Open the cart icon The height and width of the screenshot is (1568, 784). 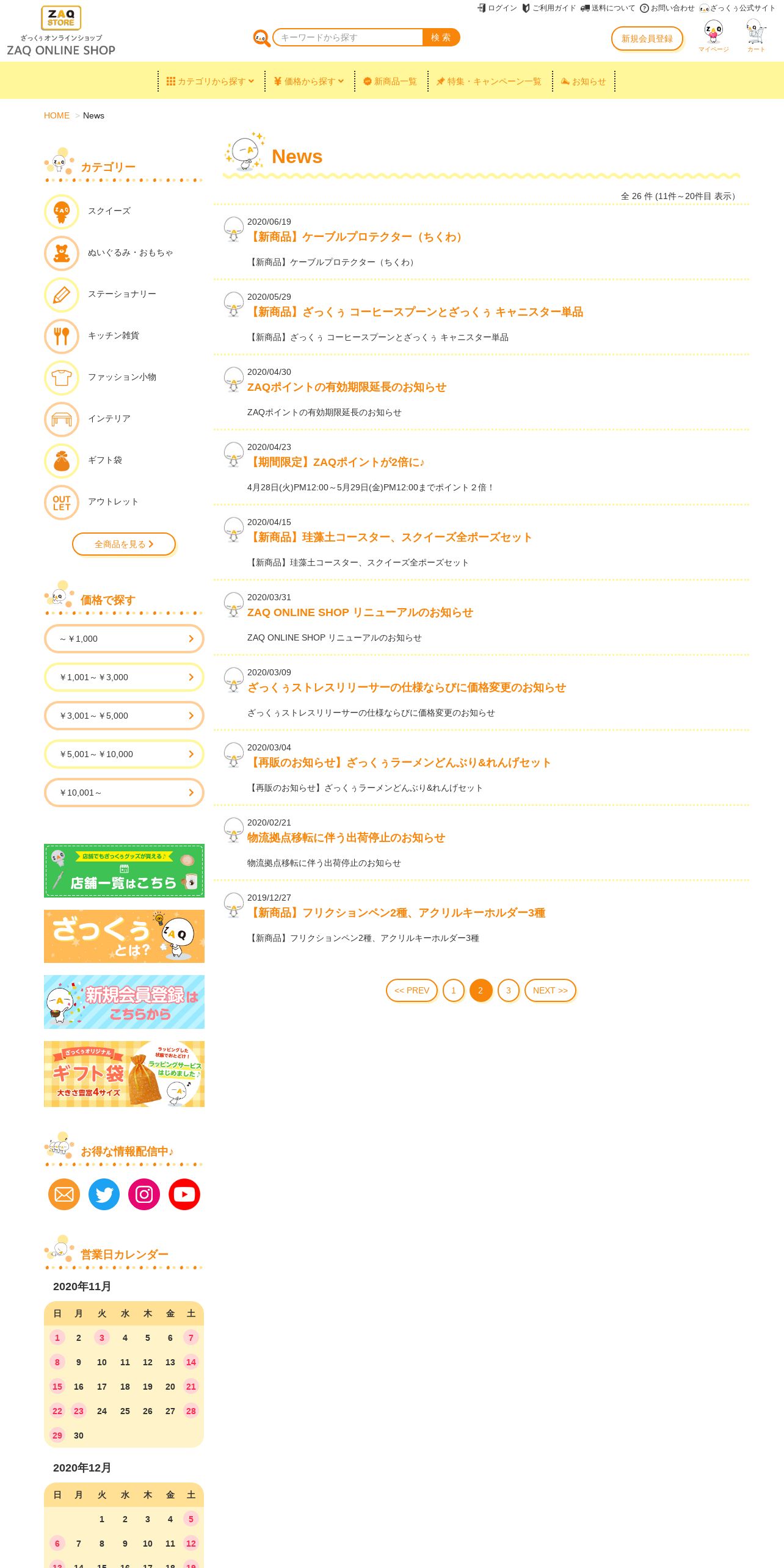(x=756, y=35)
